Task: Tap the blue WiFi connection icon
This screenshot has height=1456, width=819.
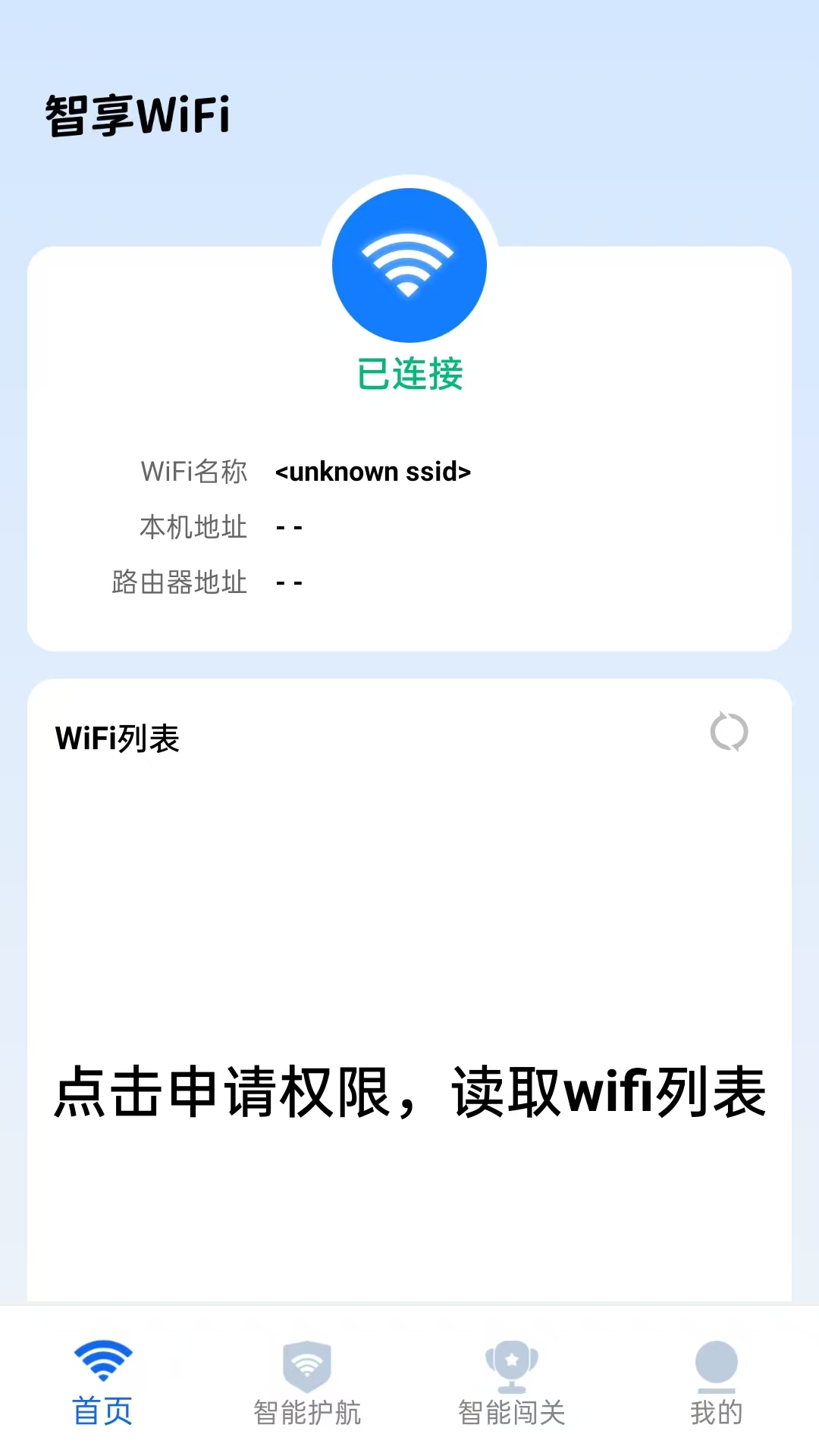Action: [409, 265]
